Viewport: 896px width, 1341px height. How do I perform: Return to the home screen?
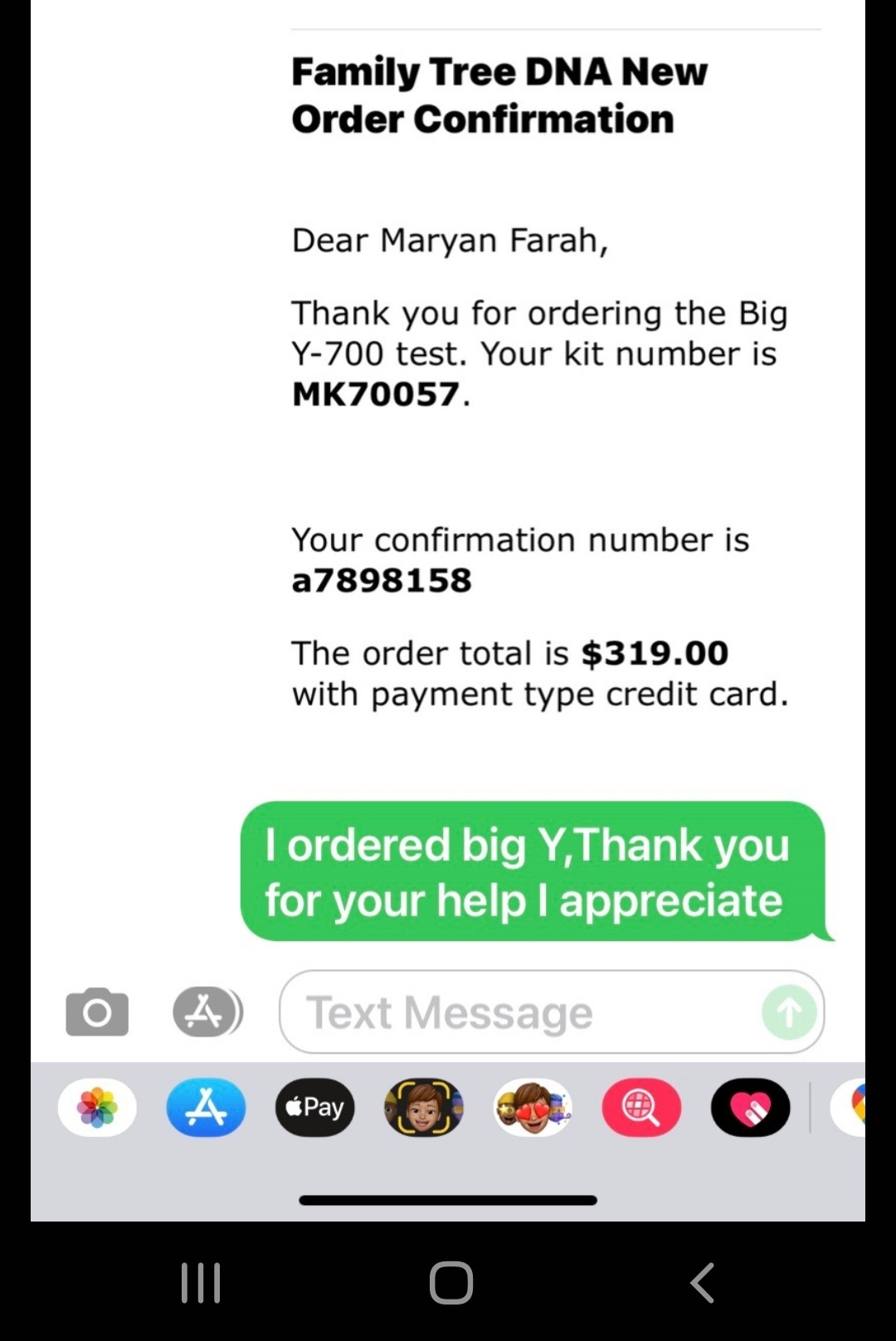(451, 1283)
